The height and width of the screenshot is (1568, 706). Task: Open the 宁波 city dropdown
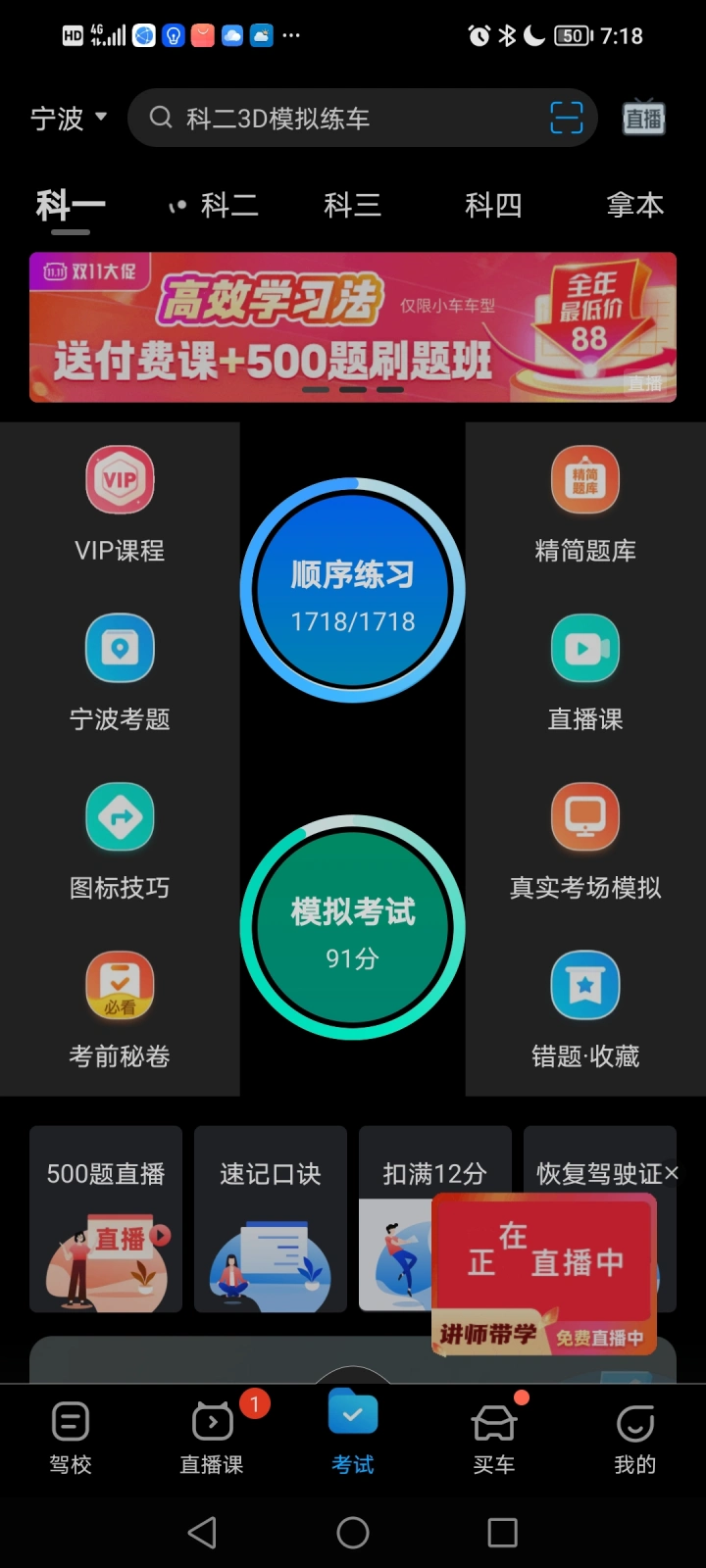point(69,119)
